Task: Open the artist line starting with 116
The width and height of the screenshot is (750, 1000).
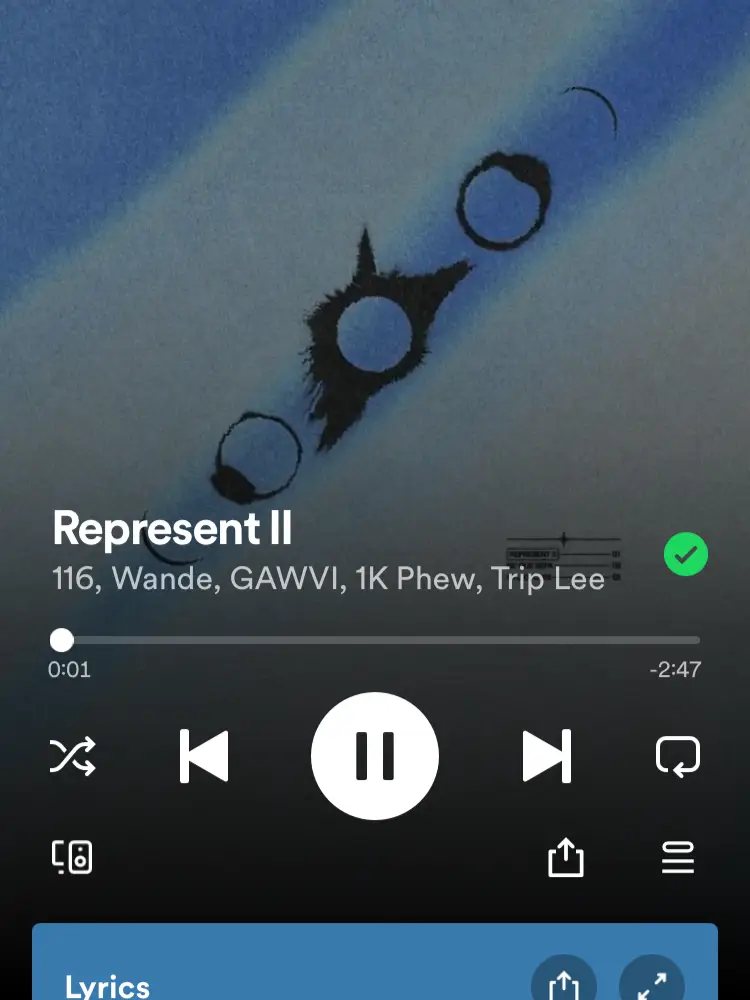Action: point(328,580)
